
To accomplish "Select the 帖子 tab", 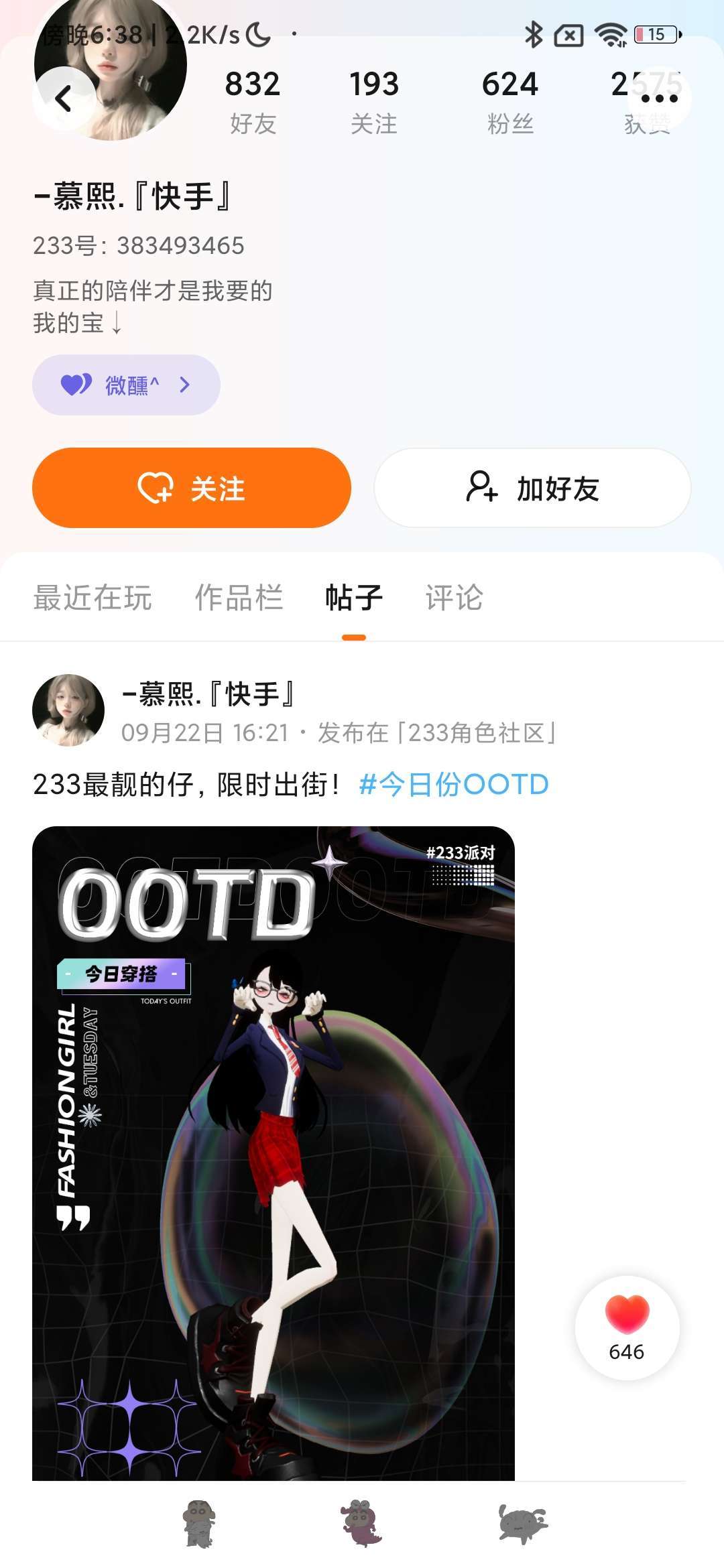I will point(354,598).
